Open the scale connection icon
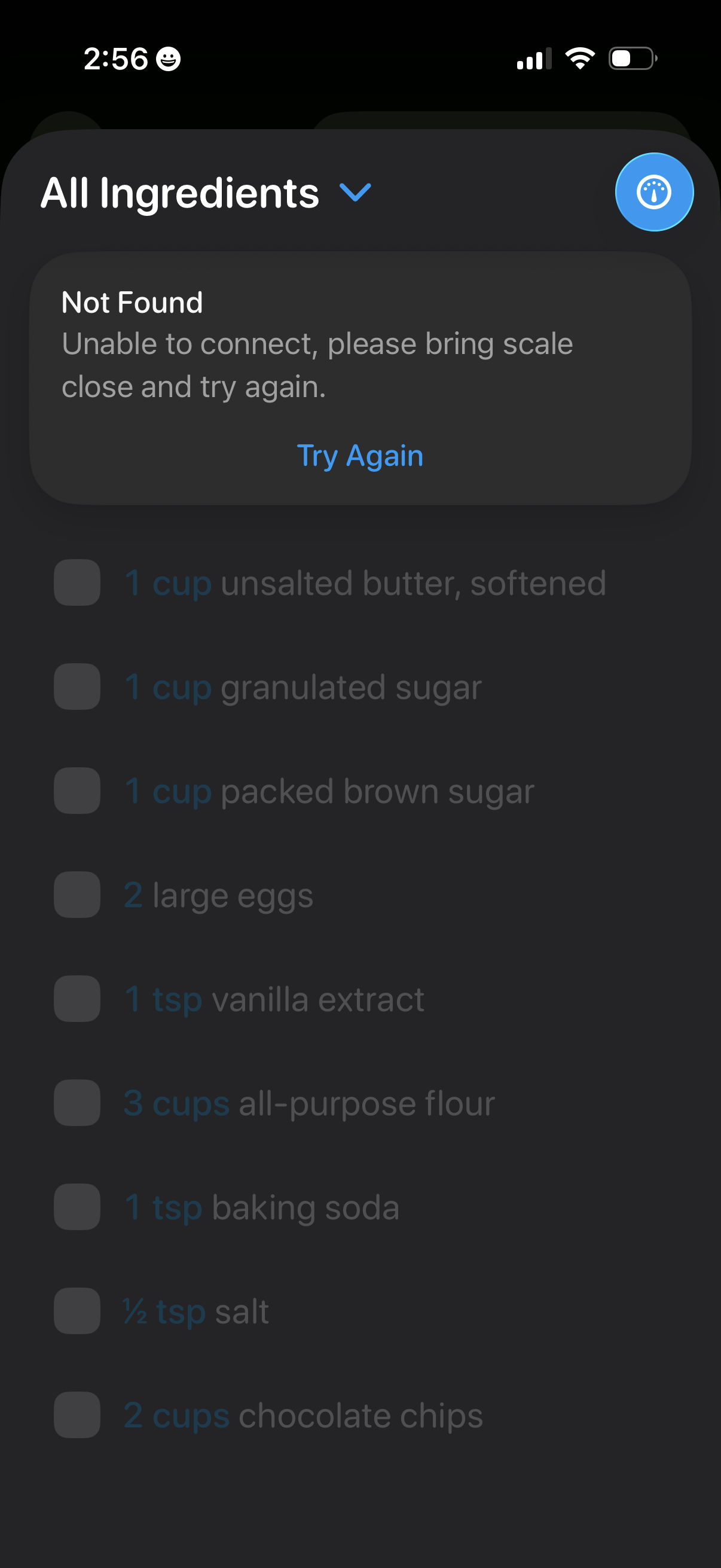721x1568 pixels. coord(654,192)
